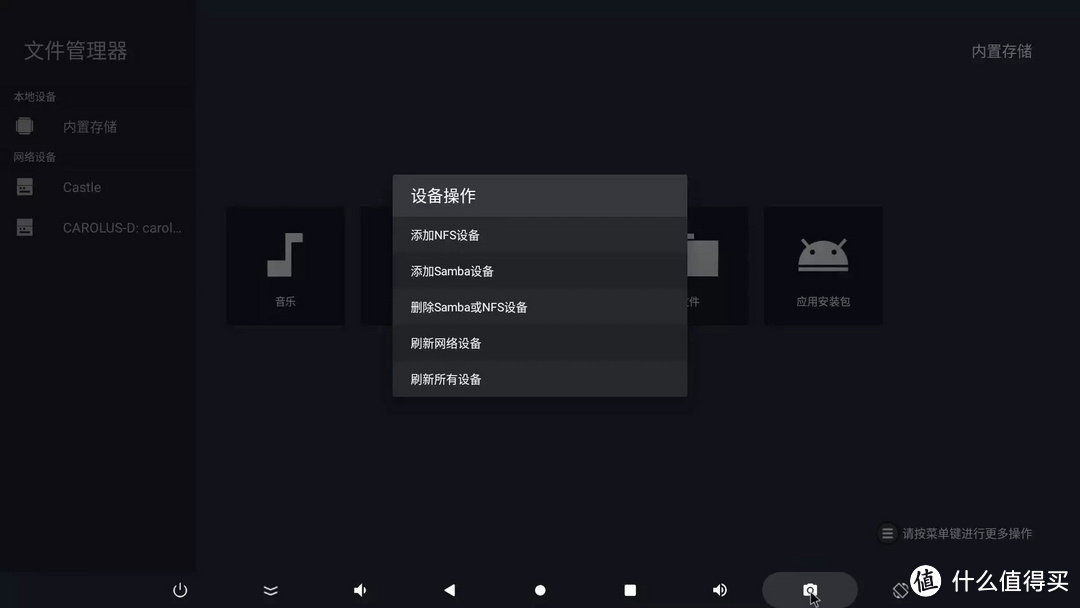Open Castle network device
This screenshot has width=1080, height=608.
[82, 187]
